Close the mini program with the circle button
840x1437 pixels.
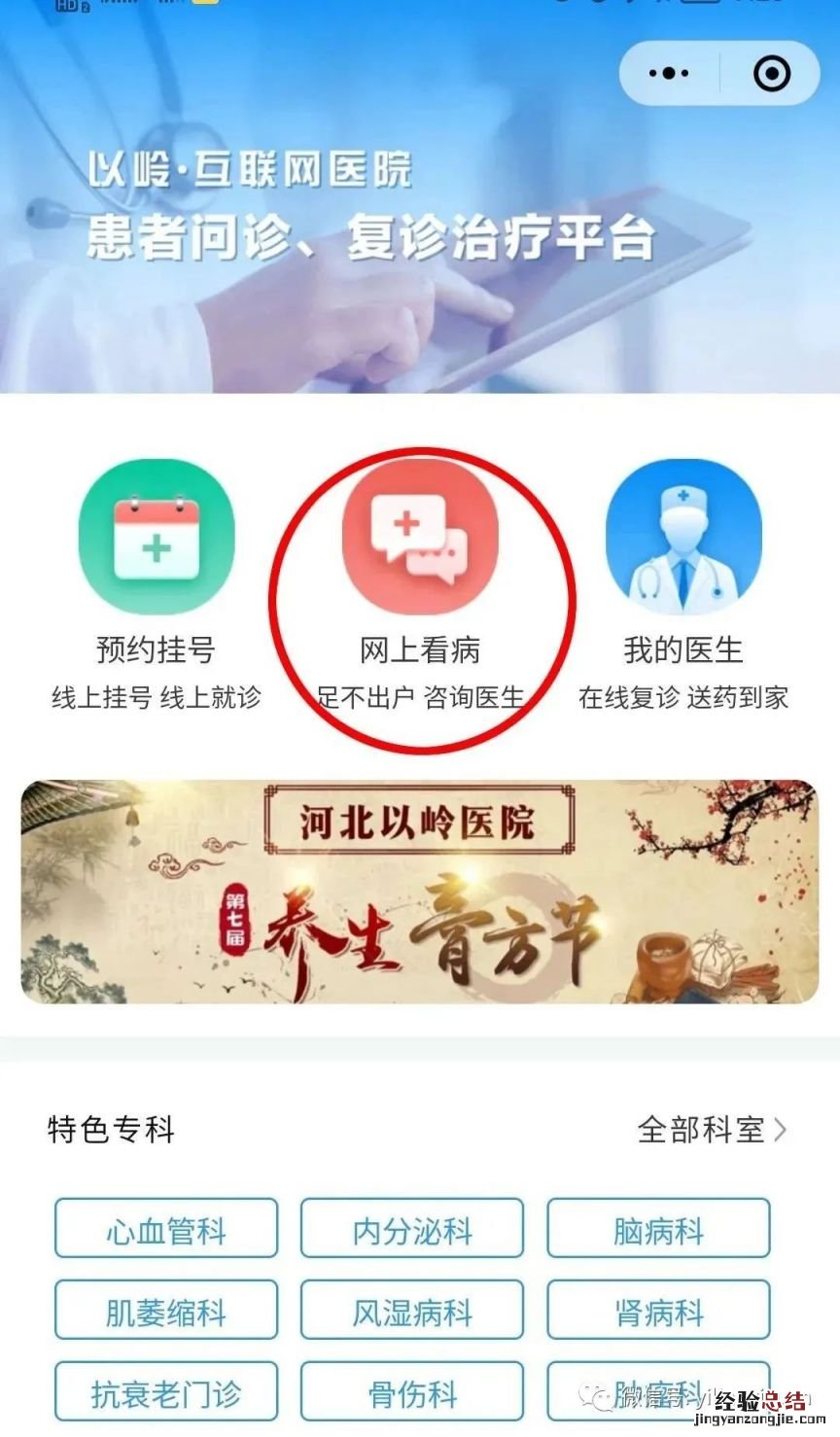(772, 73)
